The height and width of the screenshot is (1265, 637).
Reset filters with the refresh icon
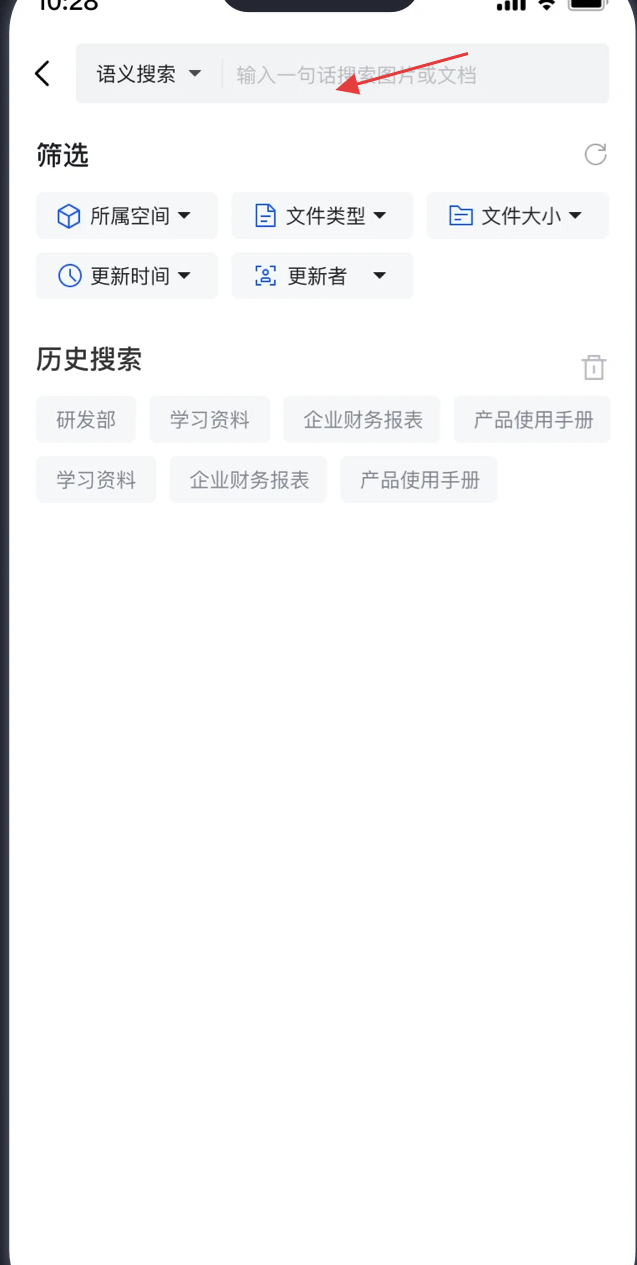coord(595,154)
